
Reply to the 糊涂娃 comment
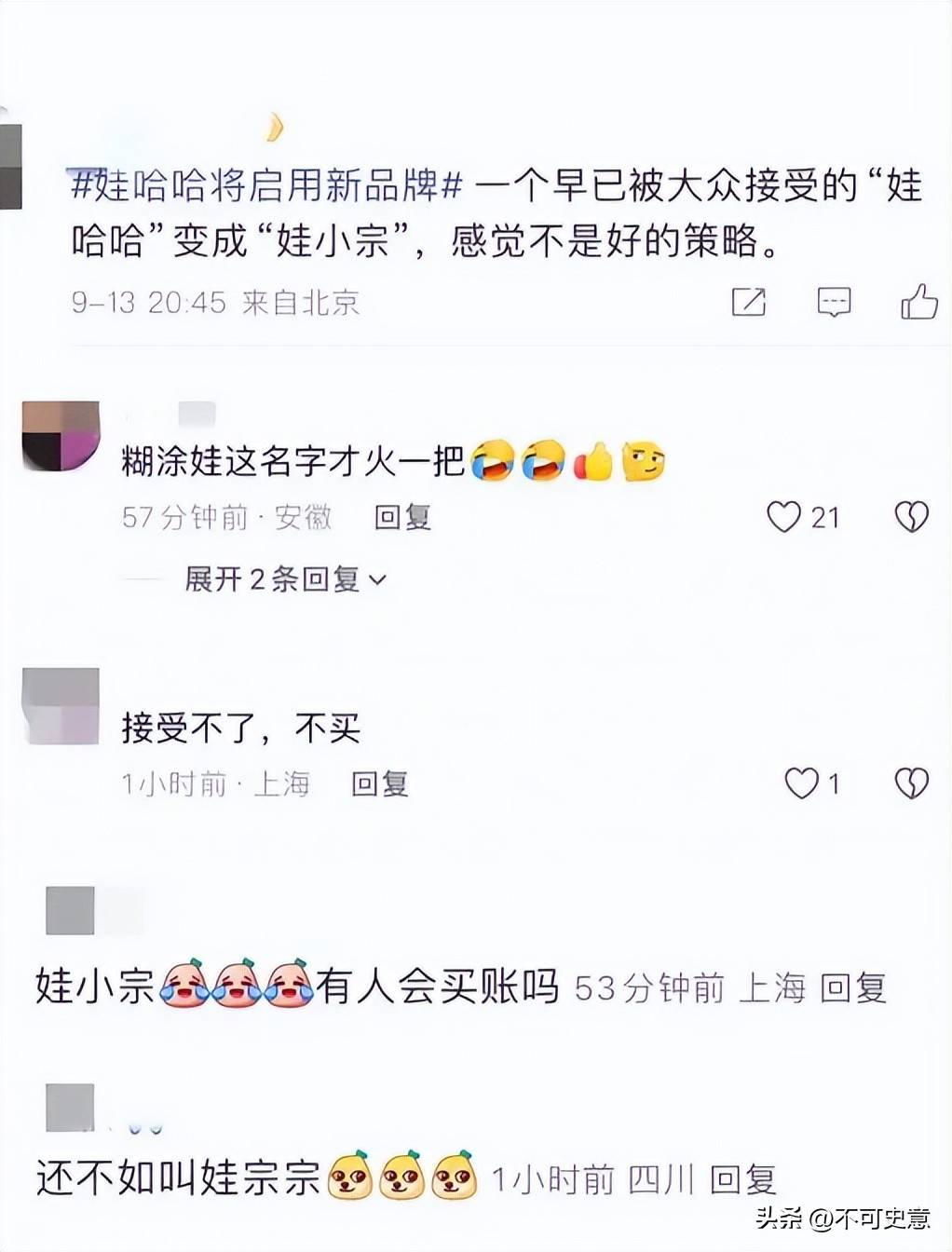click(x=402, y=517)
